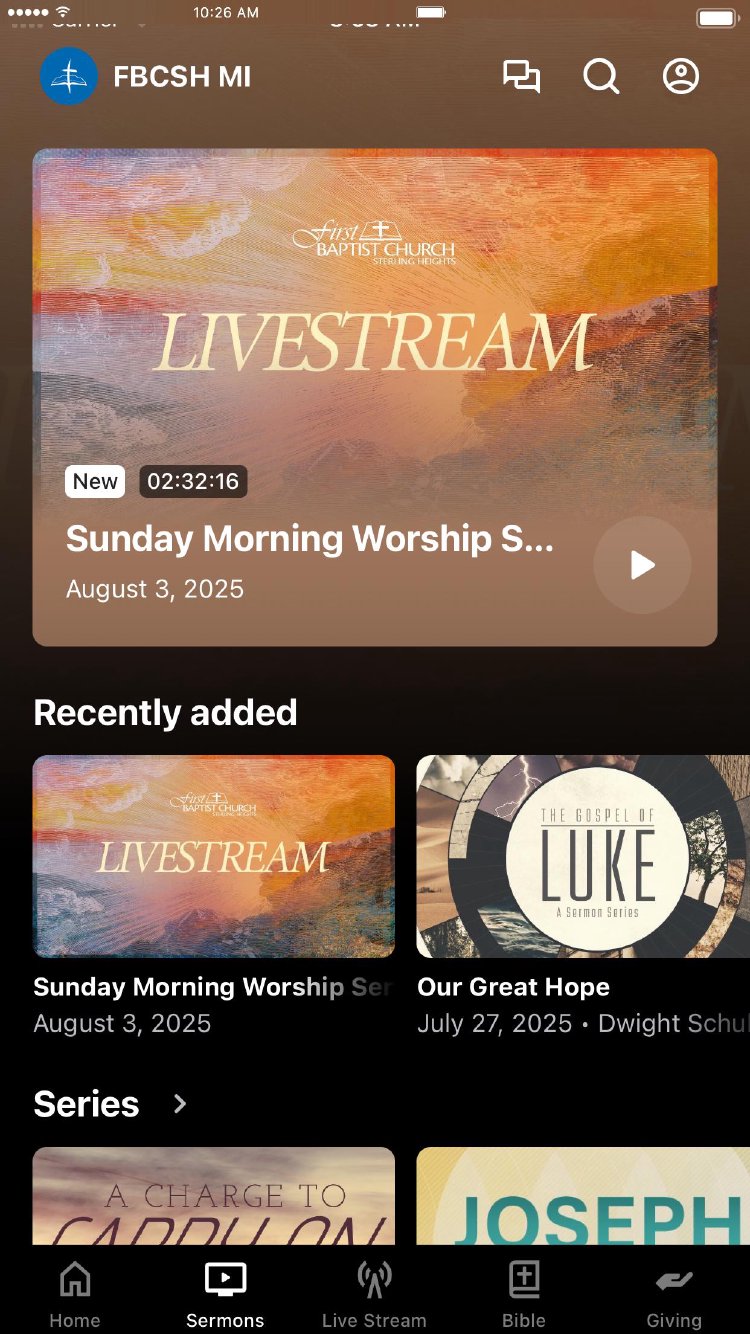Open the Giving tab
750x1334 pixels.
(x=674, y=1294)
